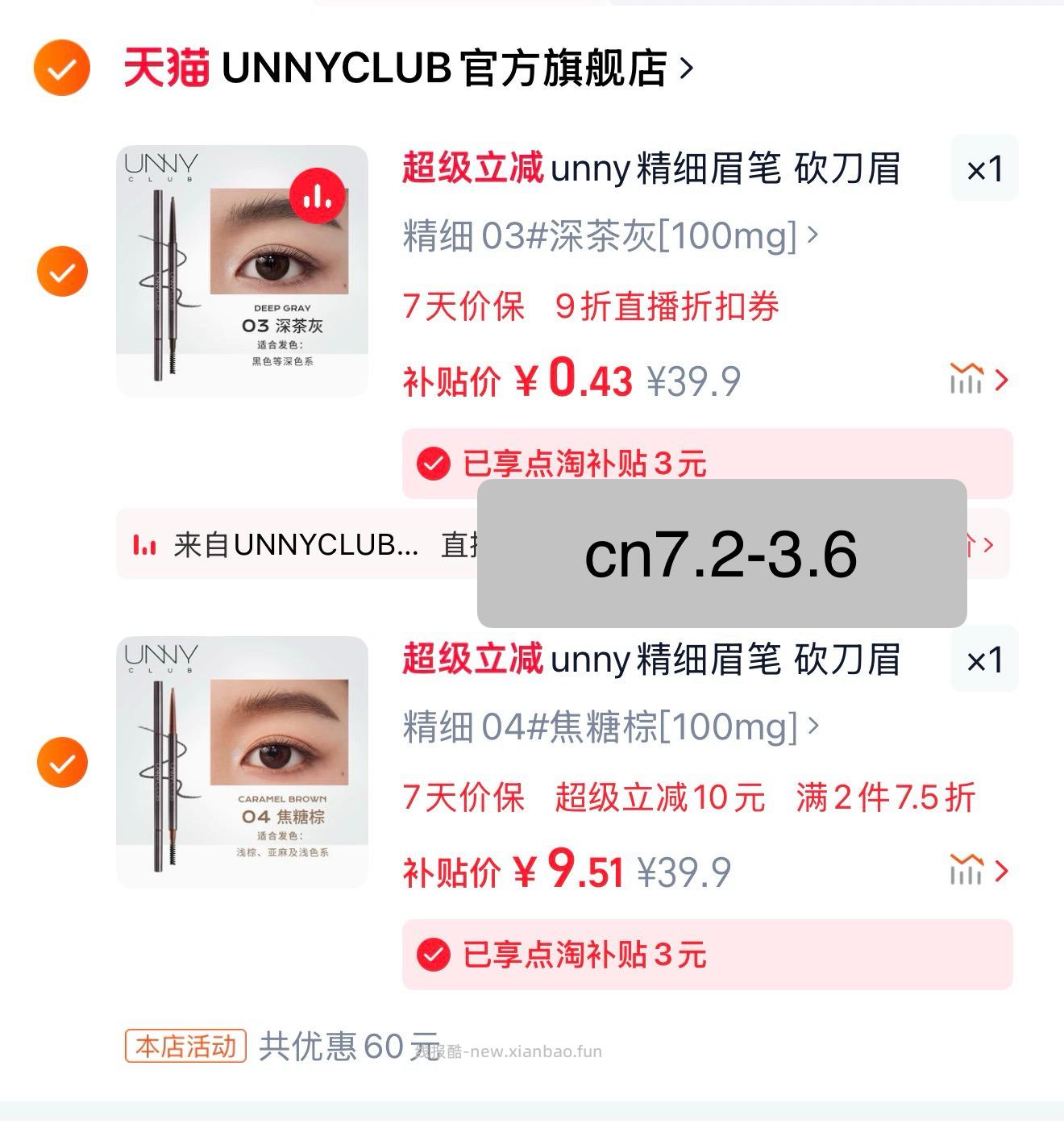Click the red checkmark on 已享点淘补贴3元 for item 04

[x=434, y=955]
